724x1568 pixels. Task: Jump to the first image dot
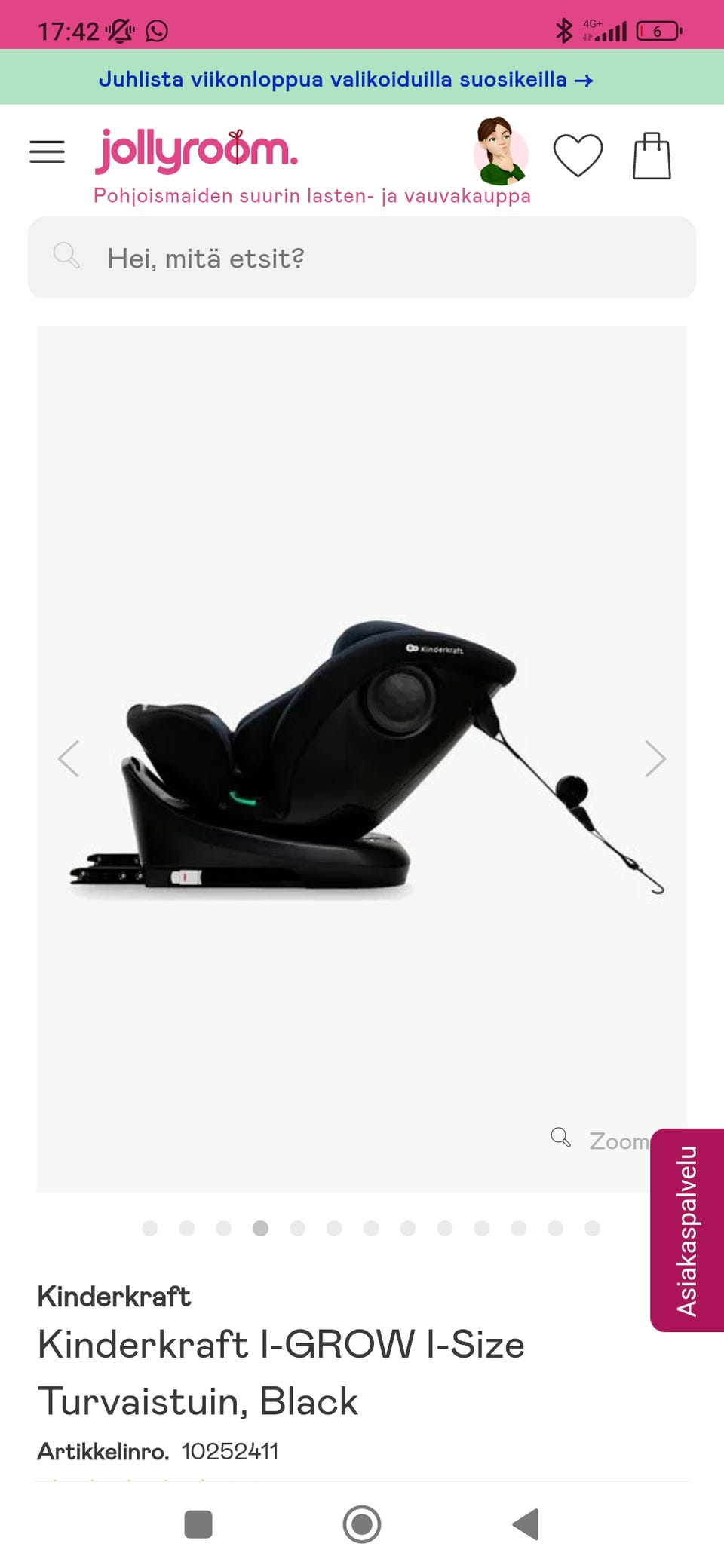[x=150, y=1229]
